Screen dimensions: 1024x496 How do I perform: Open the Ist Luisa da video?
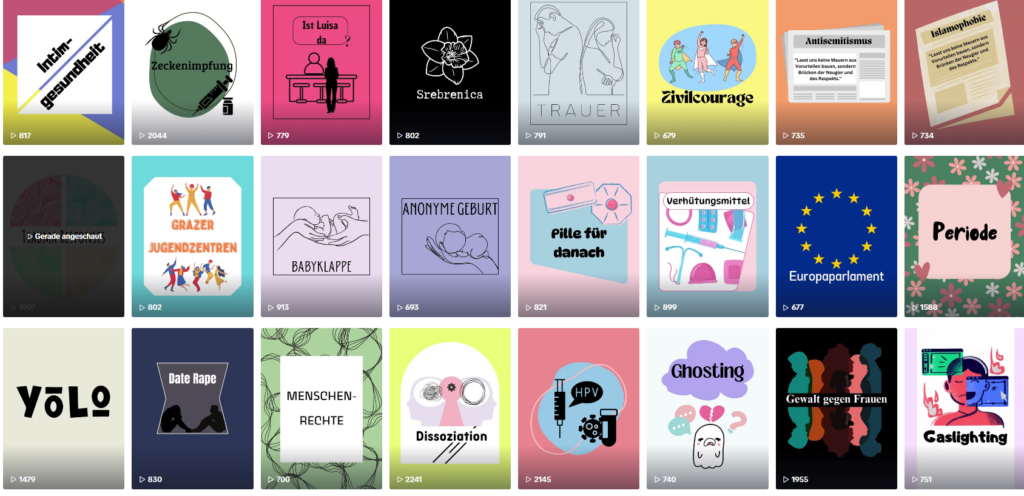point(321,70)
